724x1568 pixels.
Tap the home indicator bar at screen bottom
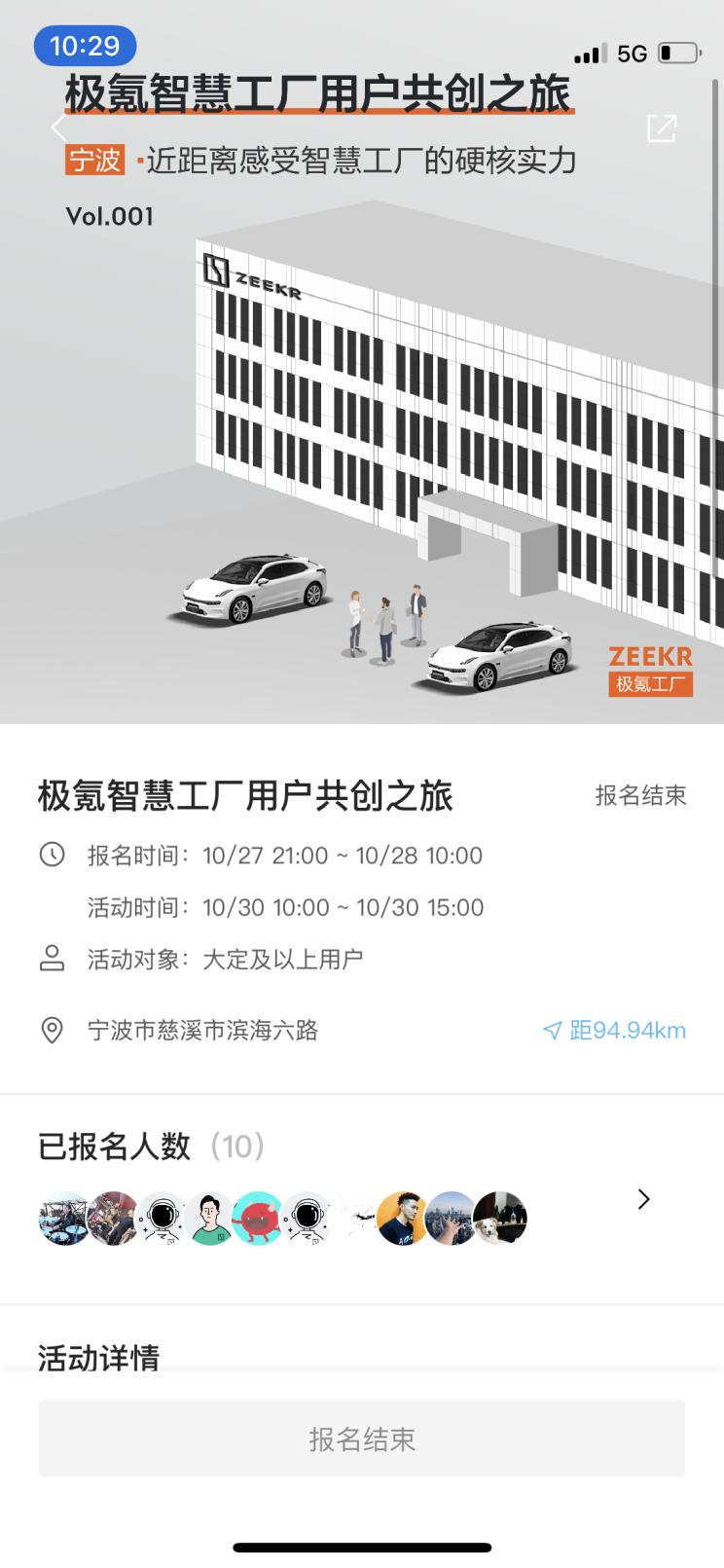pyautogui.click(x=362, y=1546)
